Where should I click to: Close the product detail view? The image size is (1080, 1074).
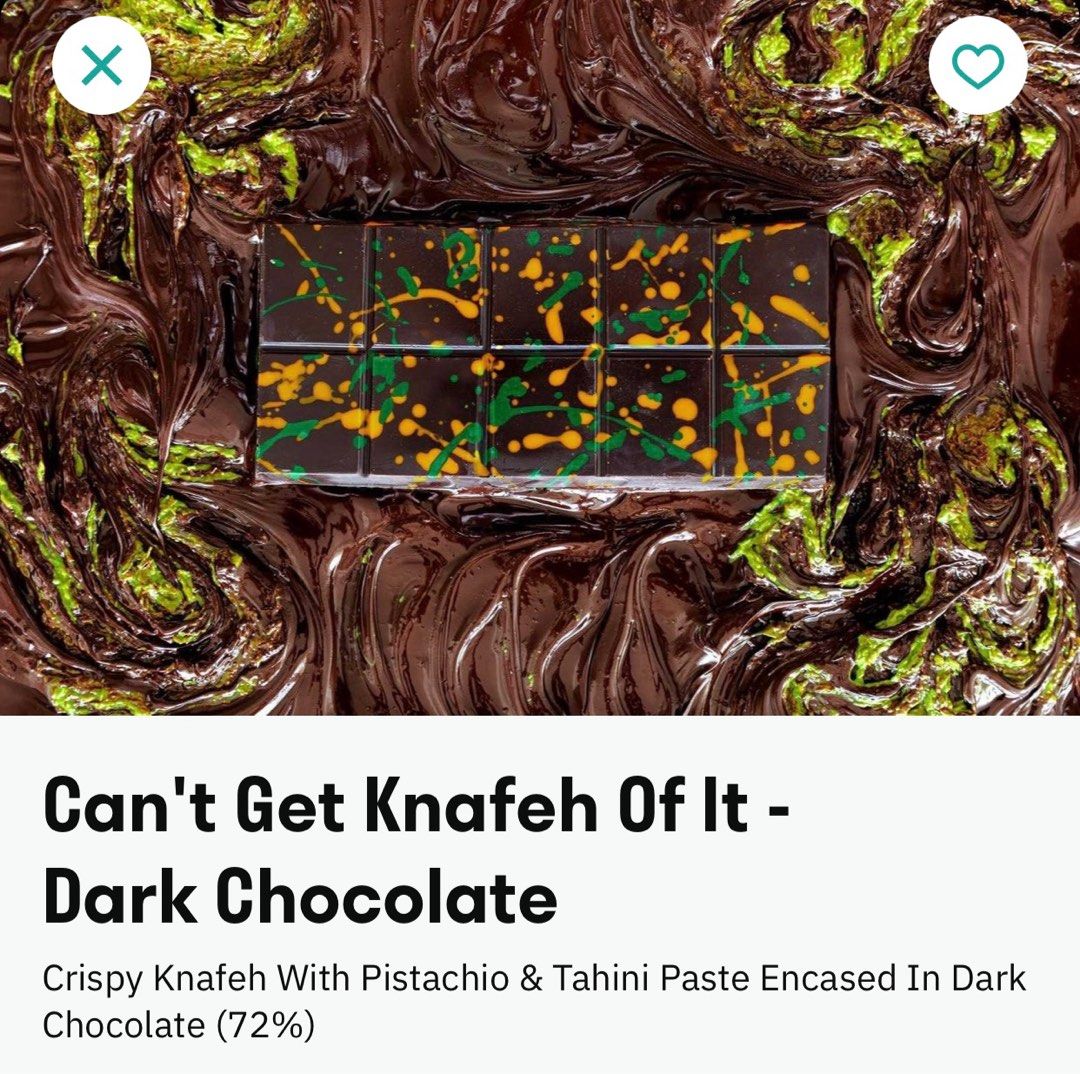(101, 66)
